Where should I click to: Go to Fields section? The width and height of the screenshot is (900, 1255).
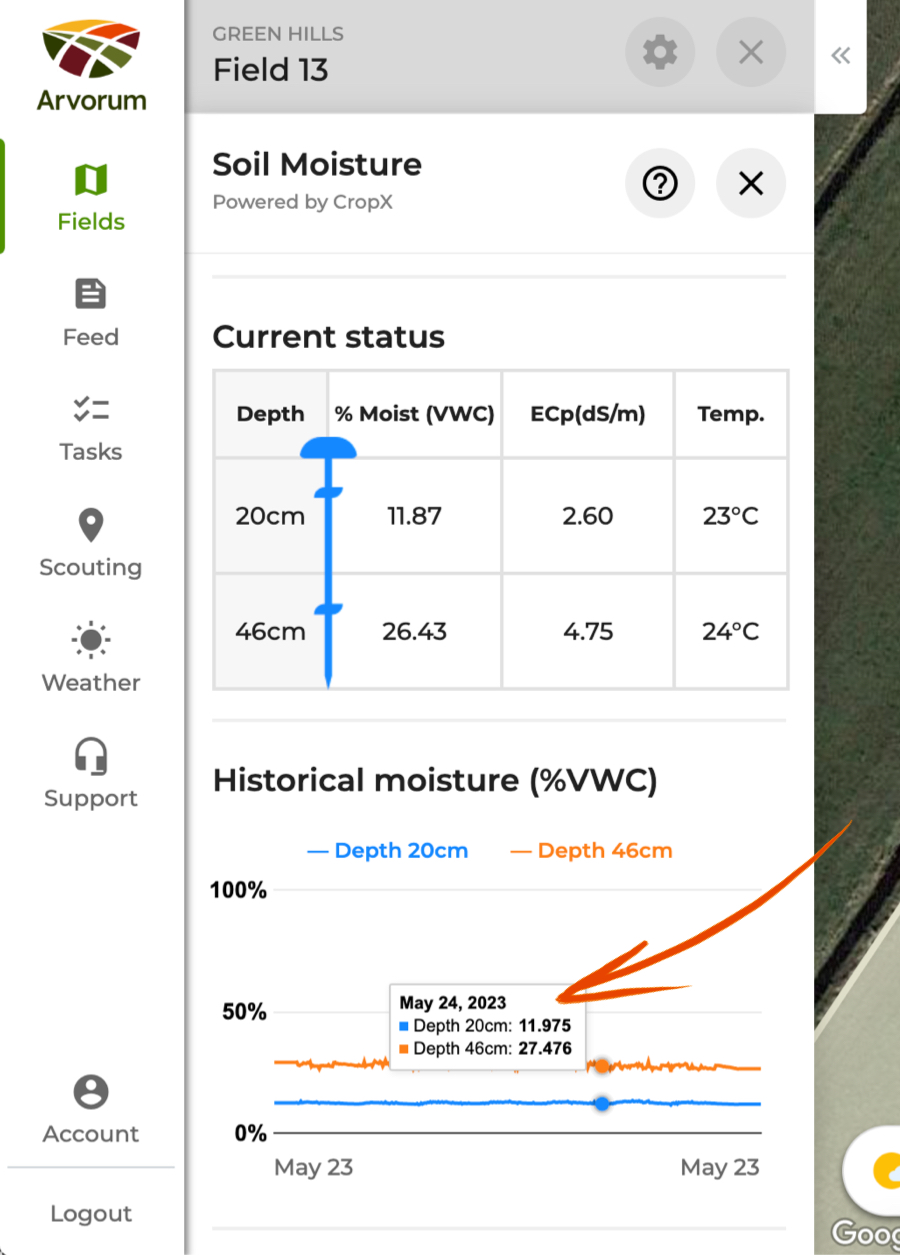pos(91,197)
